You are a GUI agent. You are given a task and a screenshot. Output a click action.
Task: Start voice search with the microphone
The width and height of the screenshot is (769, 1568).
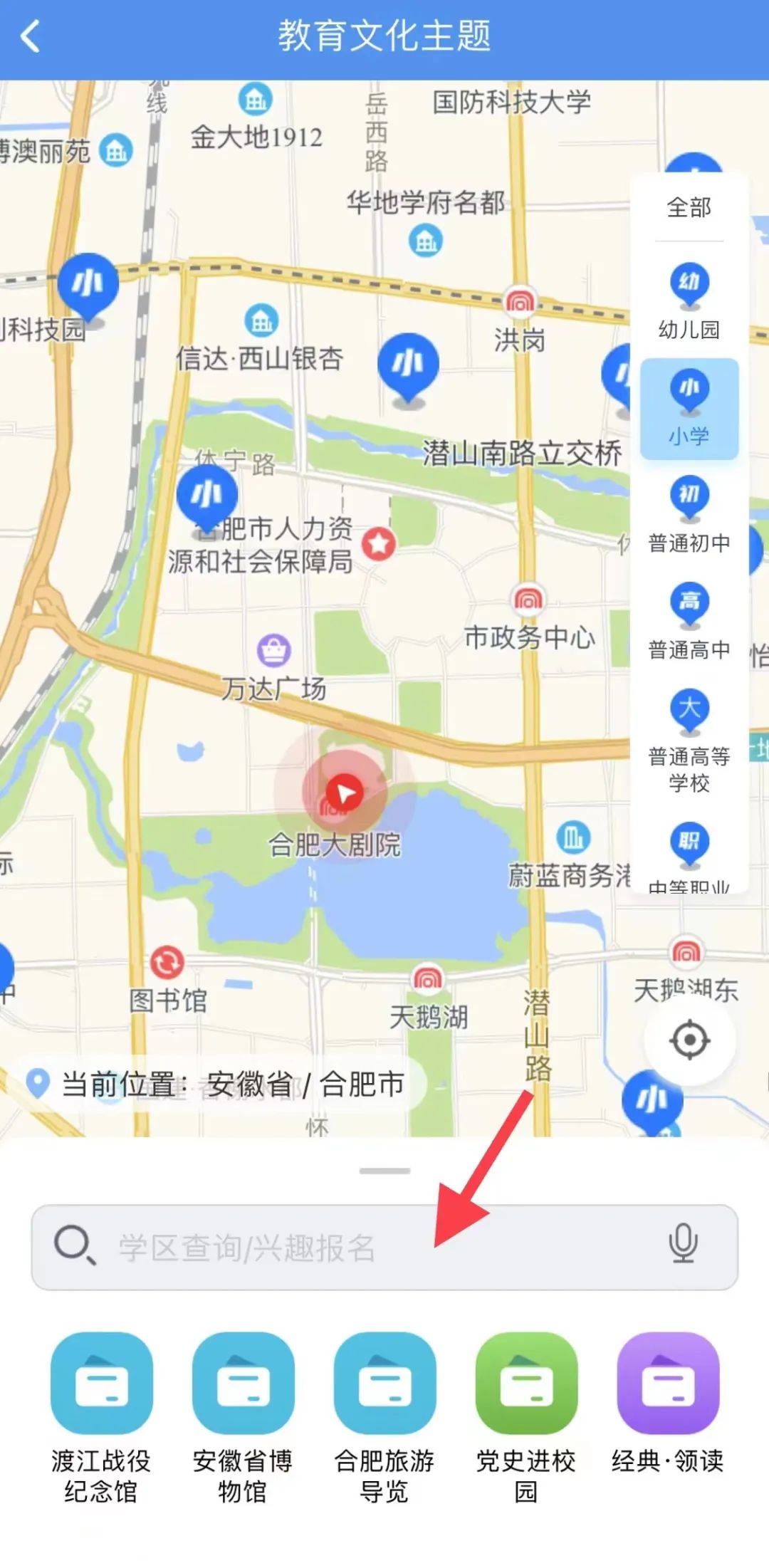point(682,1244)
